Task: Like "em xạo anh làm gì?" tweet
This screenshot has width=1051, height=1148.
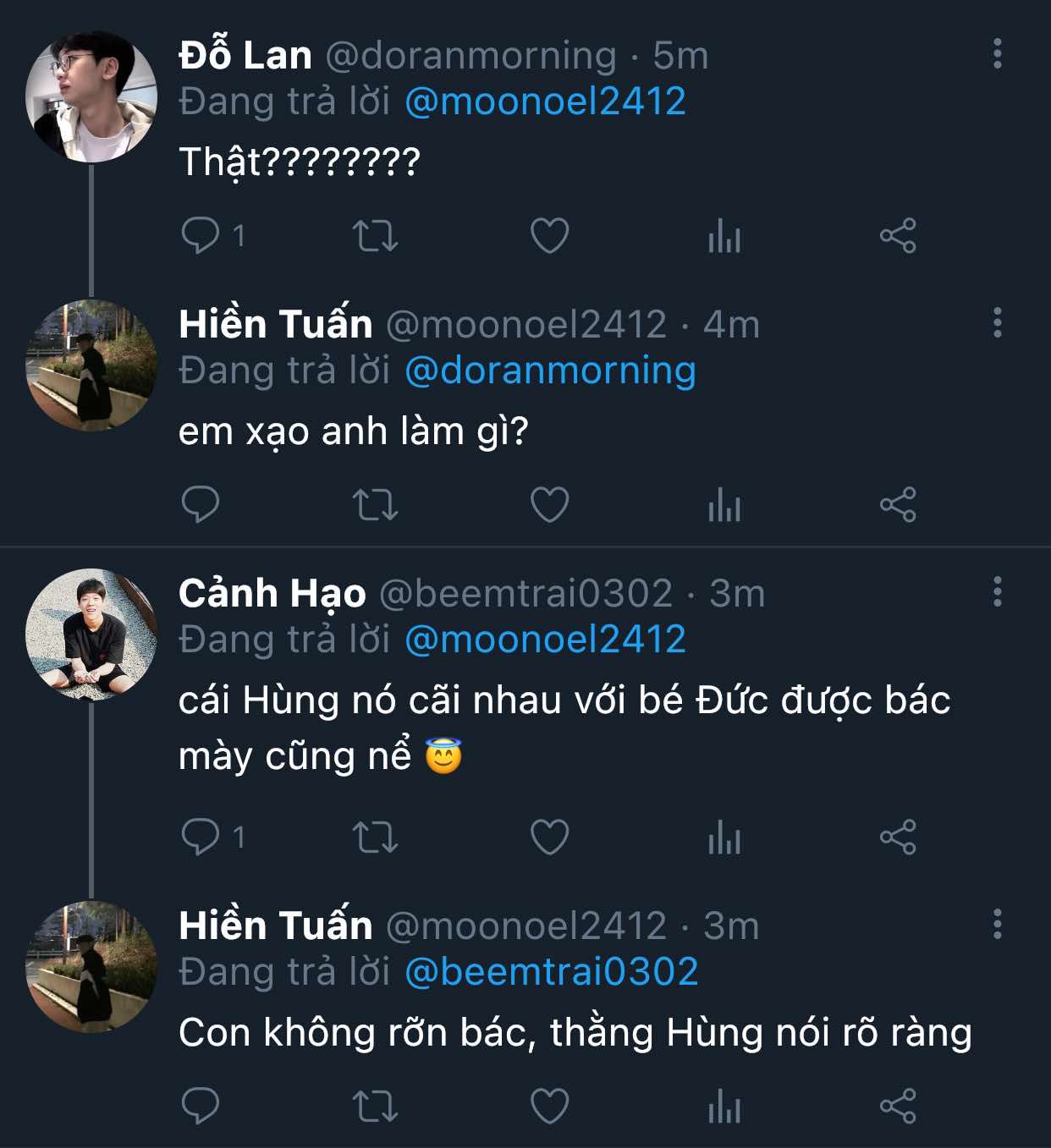Action: [549, 505]
